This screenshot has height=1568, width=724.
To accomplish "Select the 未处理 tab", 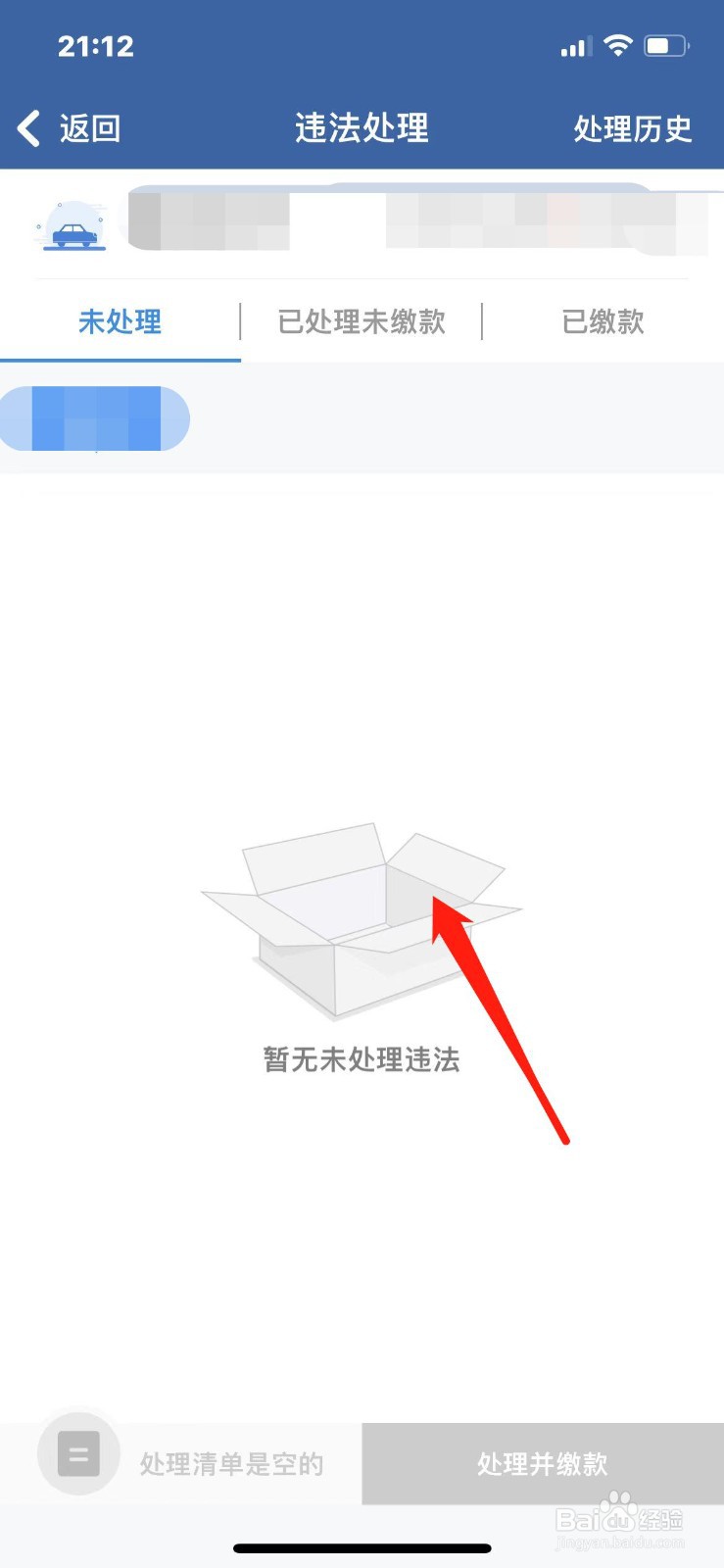I will pos(120,321).
